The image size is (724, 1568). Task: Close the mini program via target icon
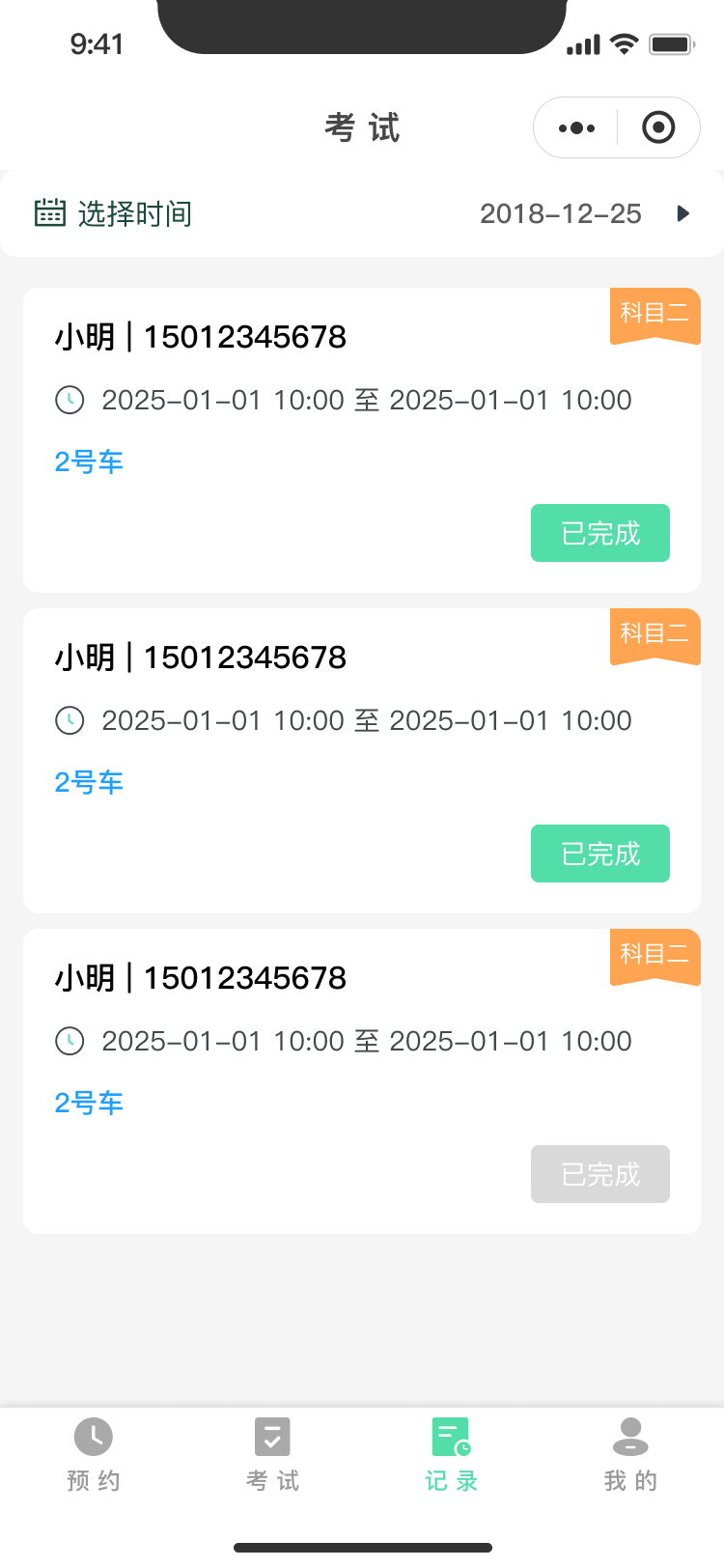(658, 127)
